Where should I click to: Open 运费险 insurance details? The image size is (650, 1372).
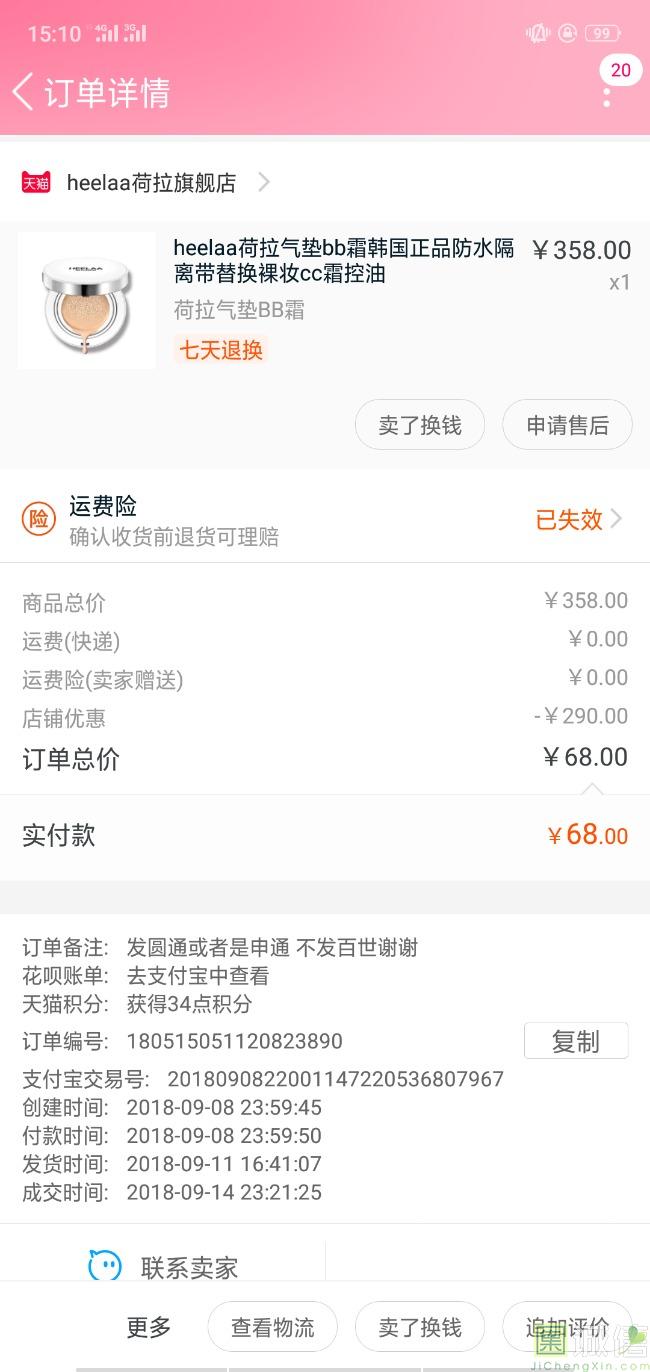pyautogui.click(x=325, y=520)
